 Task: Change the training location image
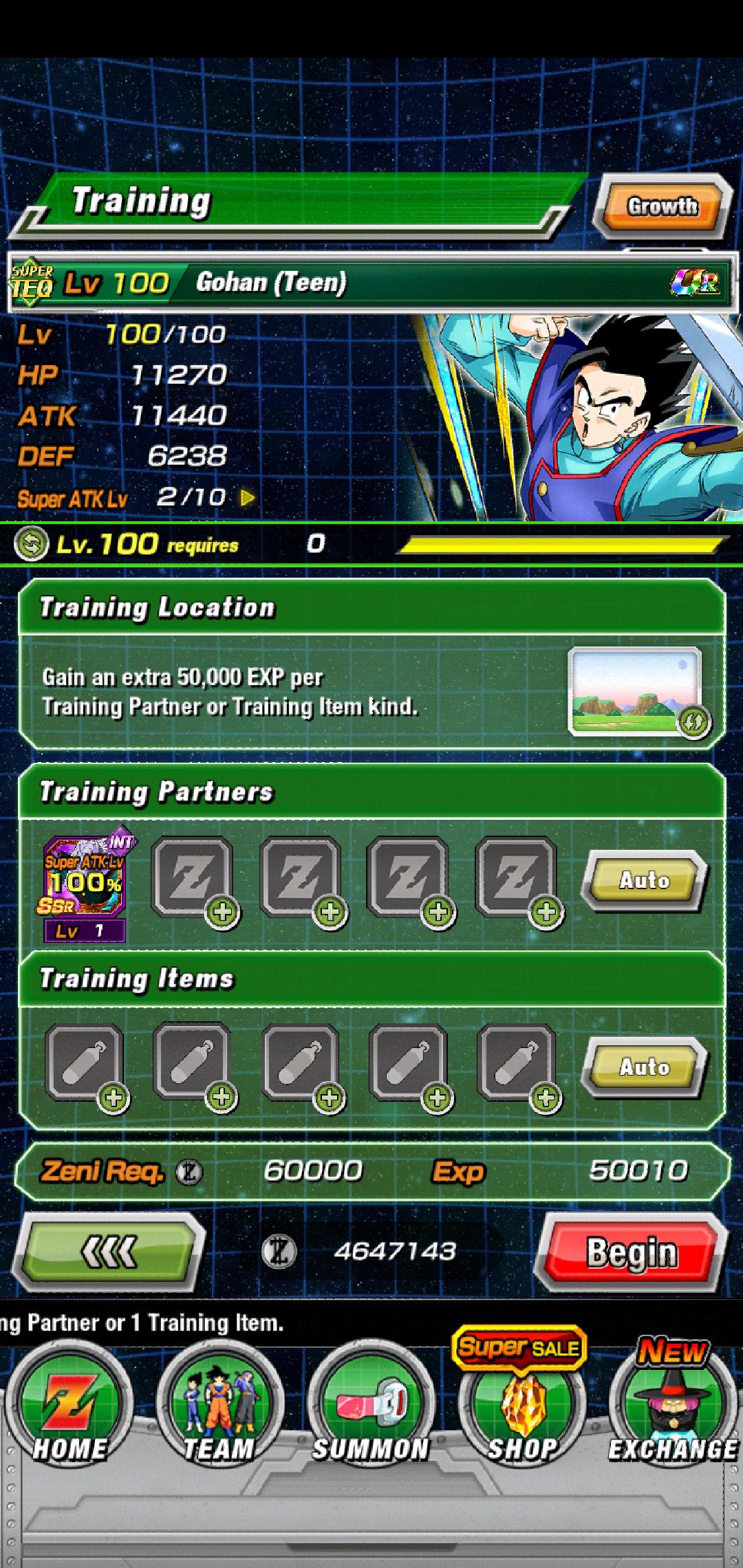point(636,691)
